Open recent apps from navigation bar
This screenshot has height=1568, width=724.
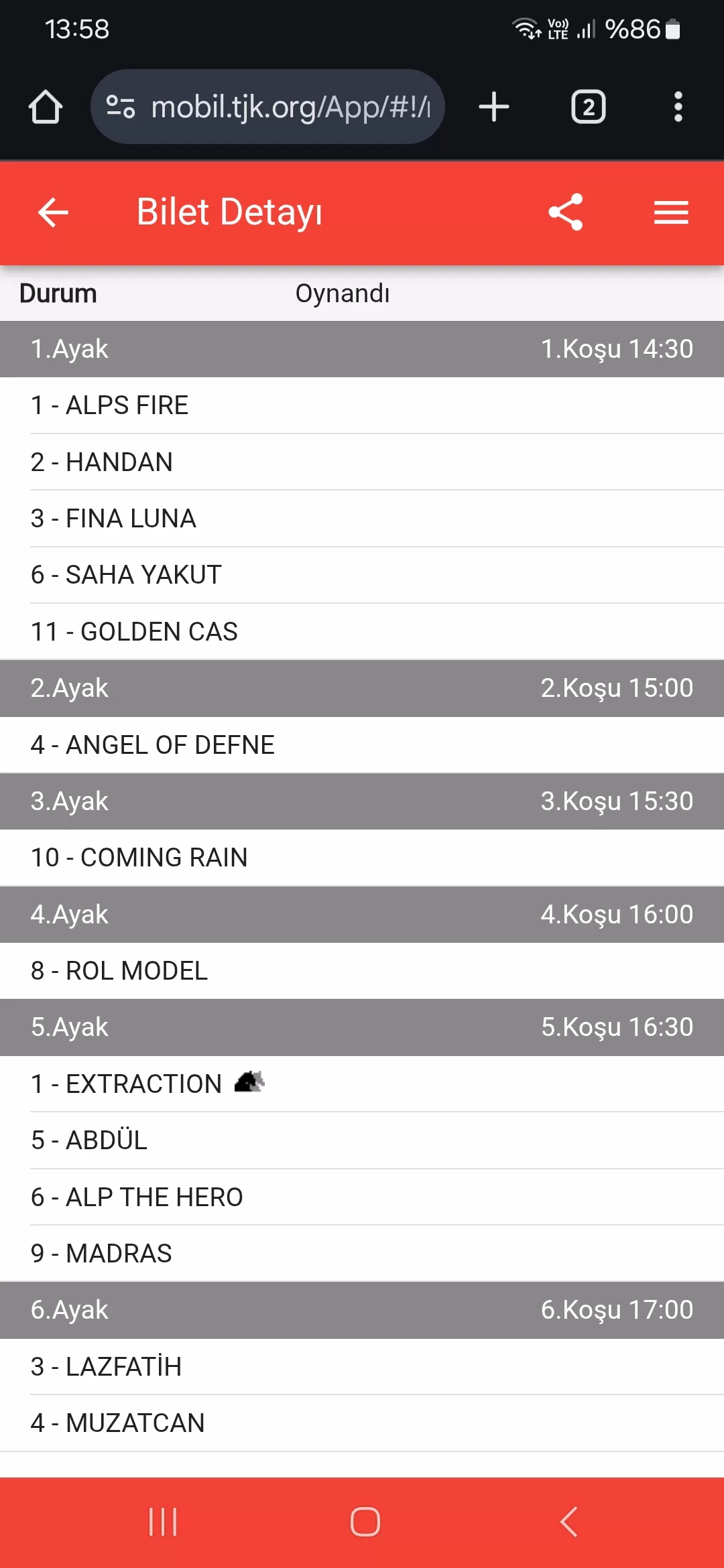(x=163, y=1522)
